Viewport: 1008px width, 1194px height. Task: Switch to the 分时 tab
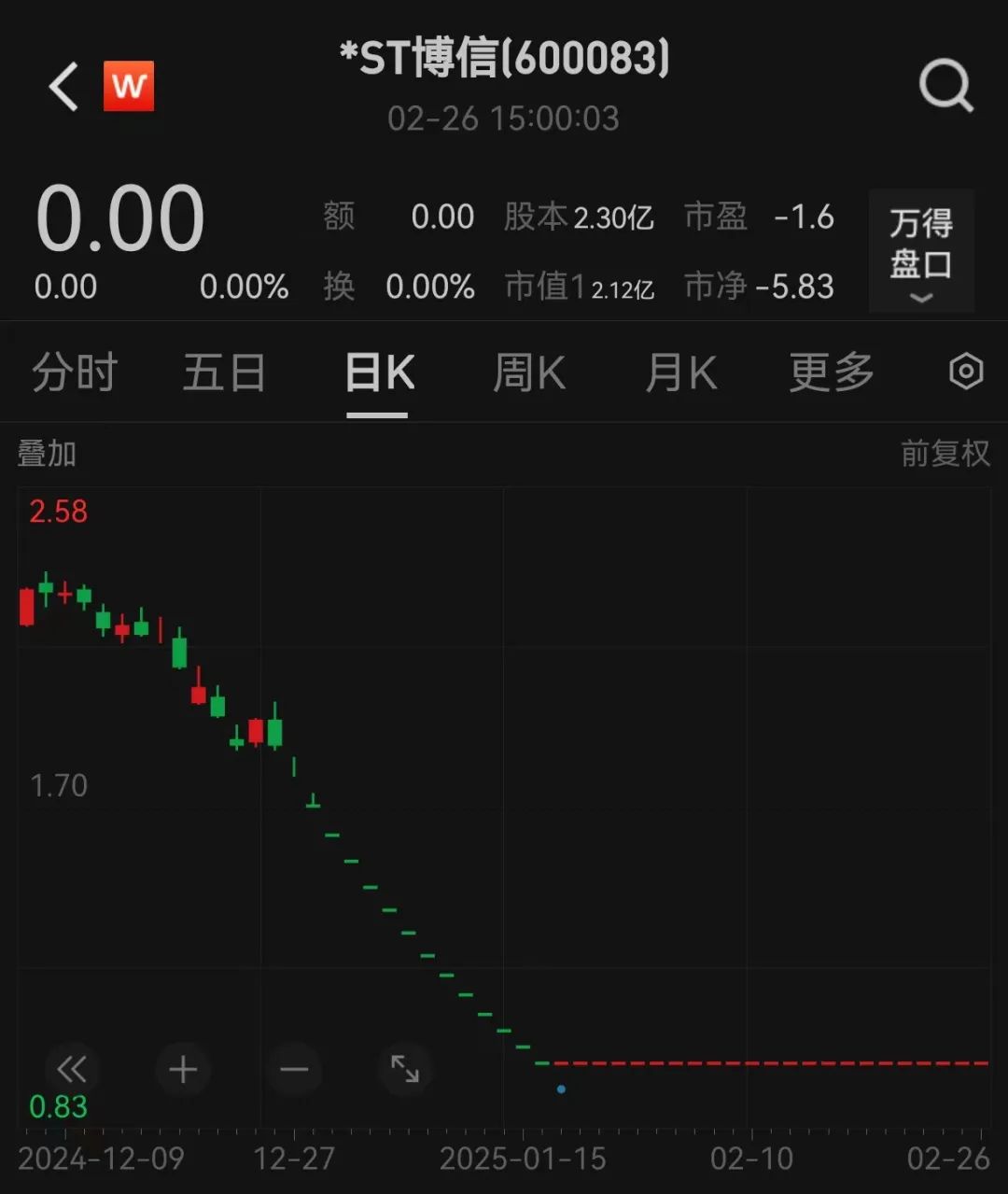click(x=75, y=373)
